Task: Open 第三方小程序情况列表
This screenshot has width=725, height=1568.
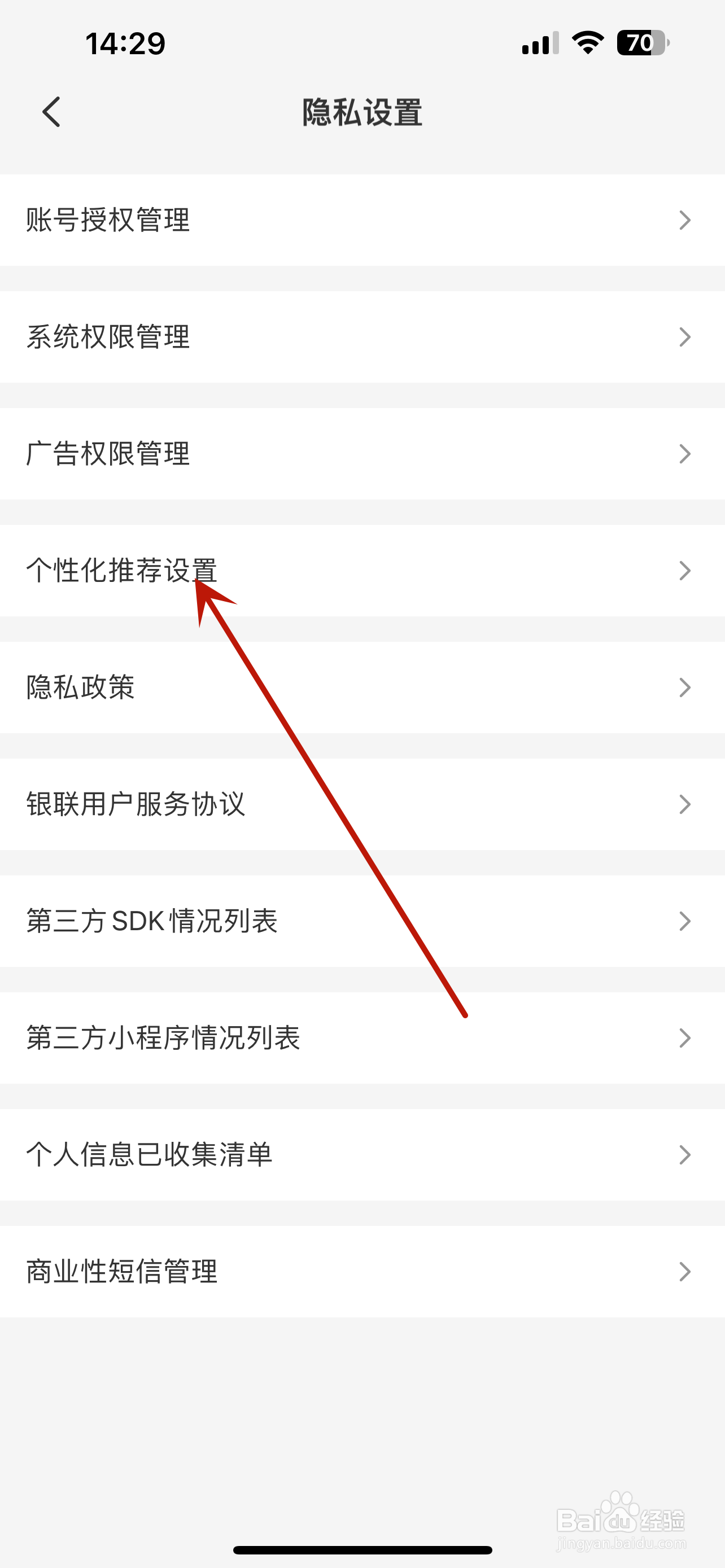Action: pyautogui.click(x=163, y=1039)
